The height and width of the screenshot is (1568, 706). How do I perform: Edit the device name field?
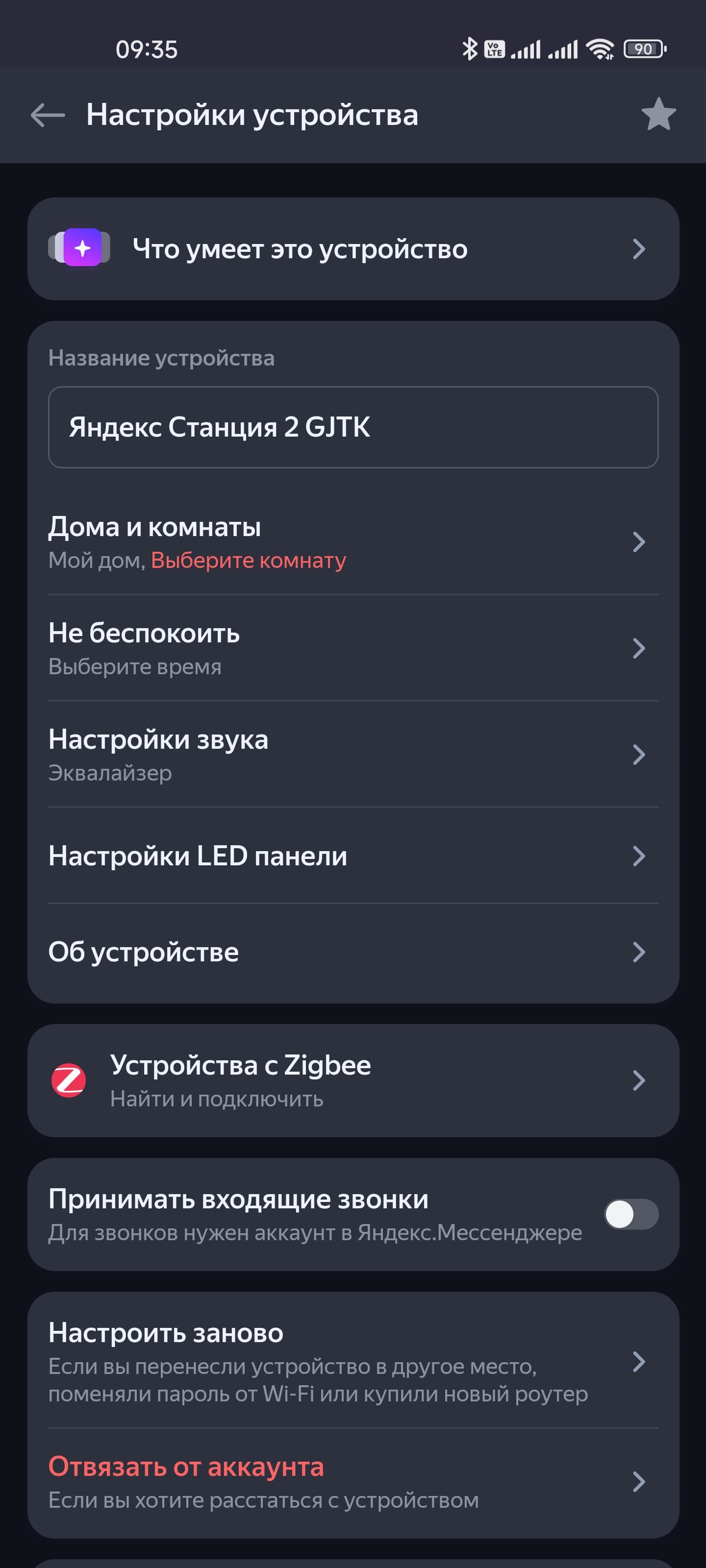353,427
